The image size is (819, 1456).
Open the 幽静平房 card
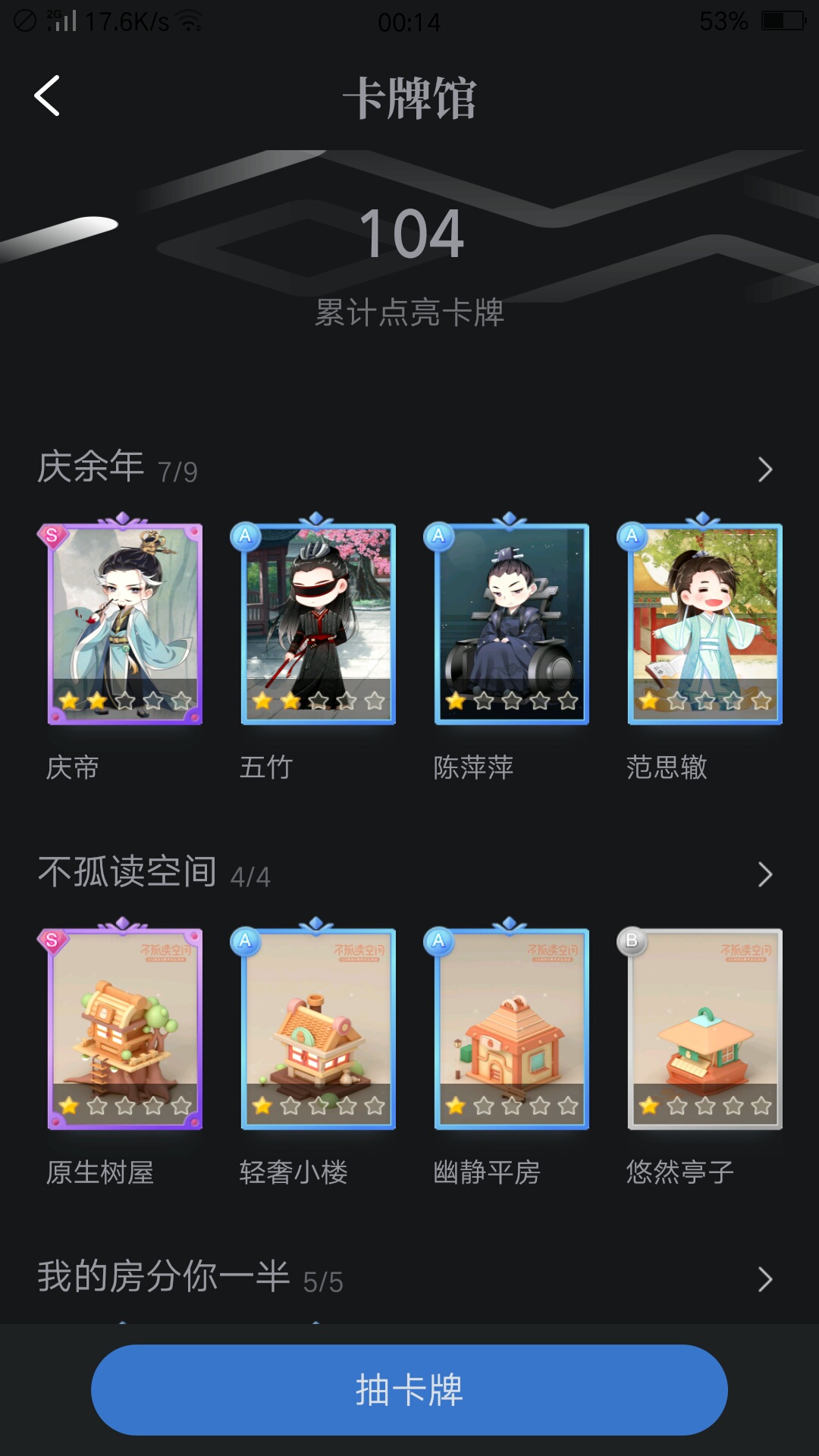pos(512,1028)
